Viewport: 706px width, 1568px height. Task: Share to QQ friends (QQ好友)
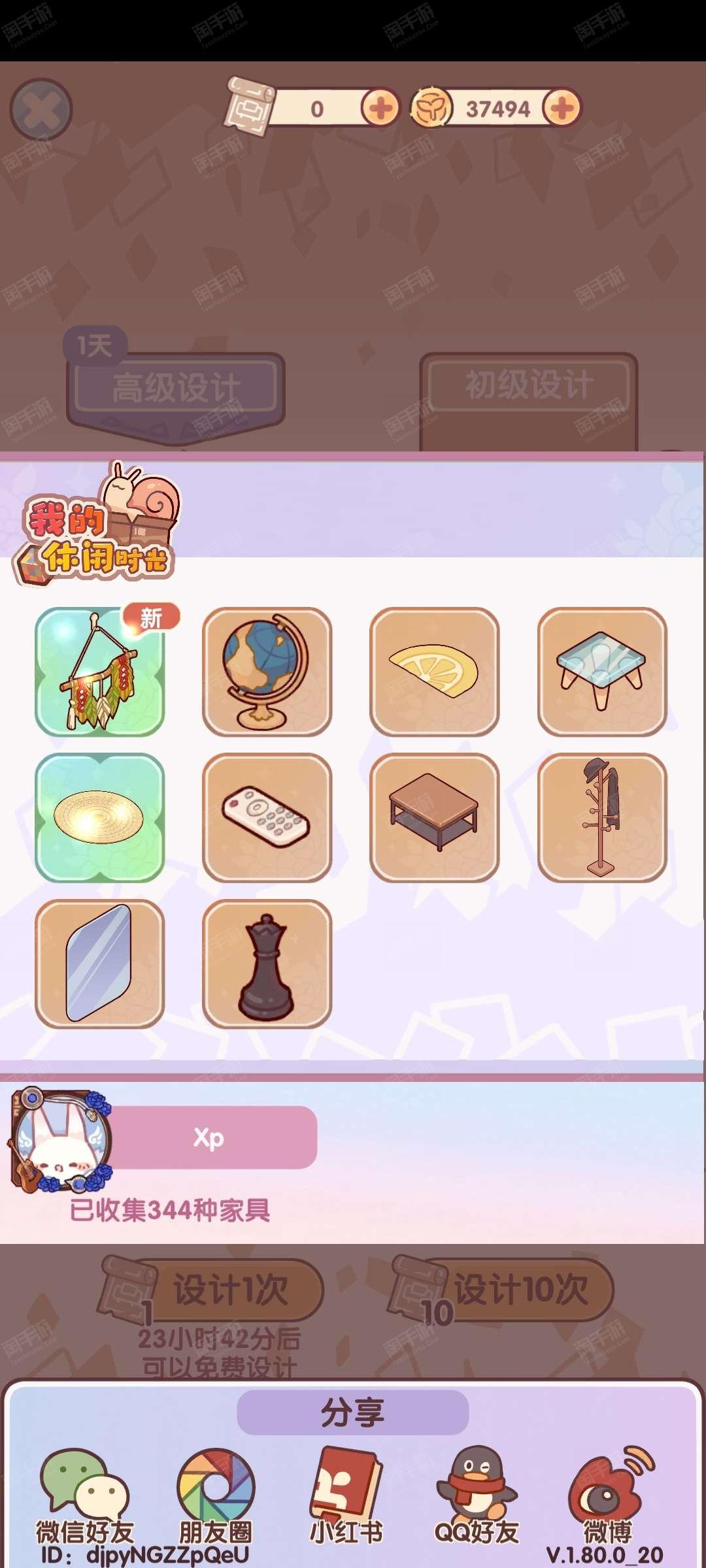click(477, 1495)
